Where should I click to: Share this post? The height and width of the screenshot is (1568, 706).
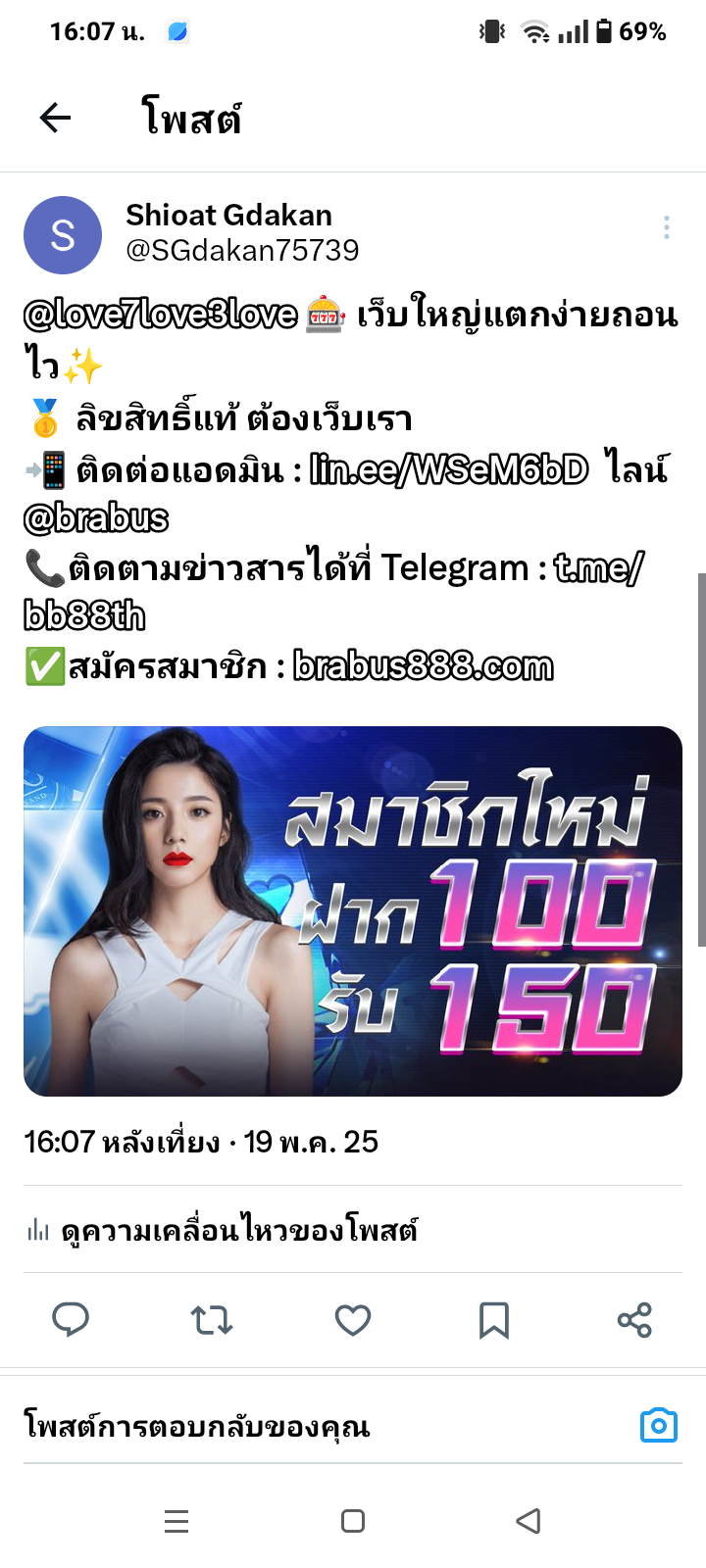[x=634, y=1320]
